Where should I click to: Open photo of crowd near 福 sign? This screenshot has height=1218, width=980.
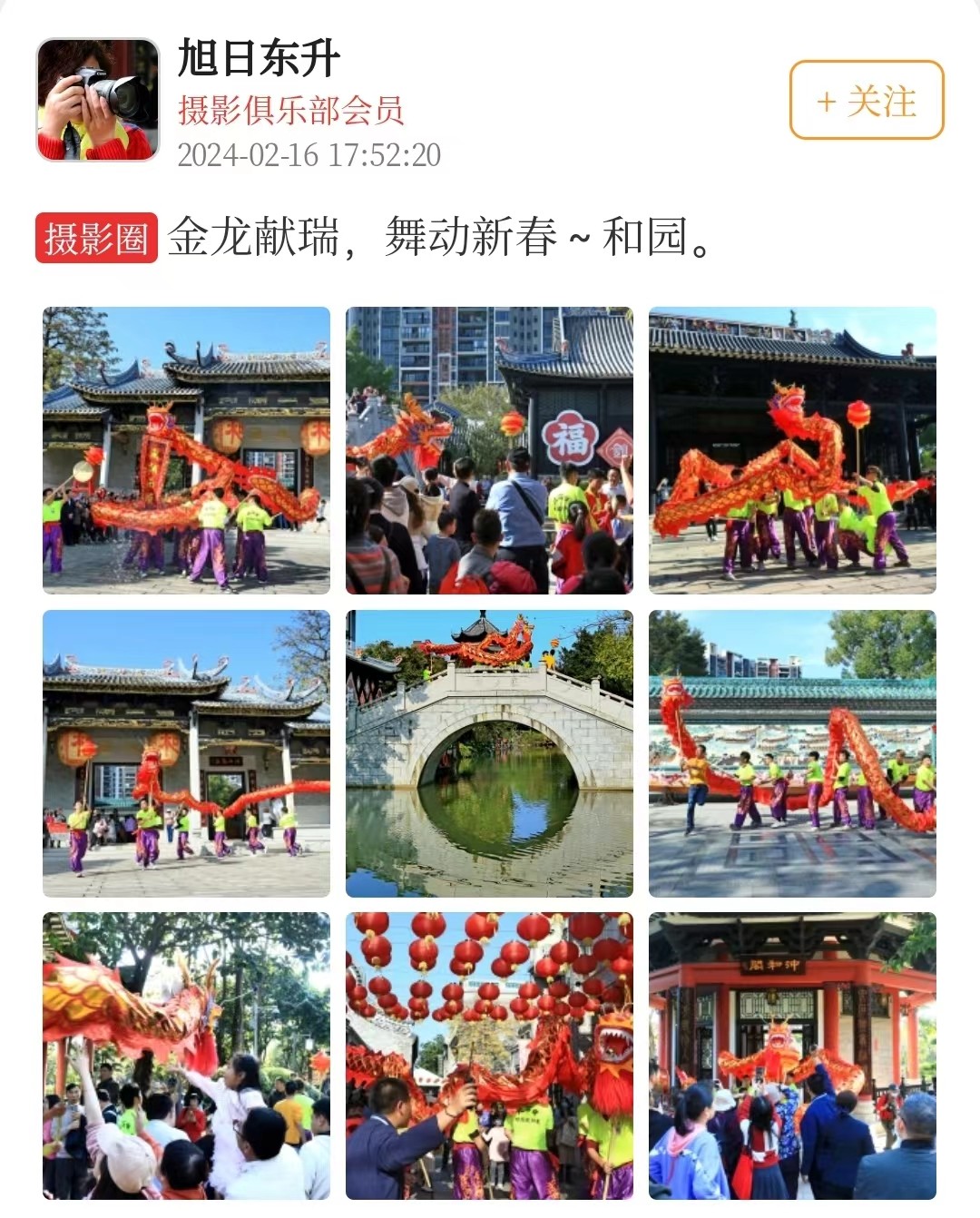(489, 450)
